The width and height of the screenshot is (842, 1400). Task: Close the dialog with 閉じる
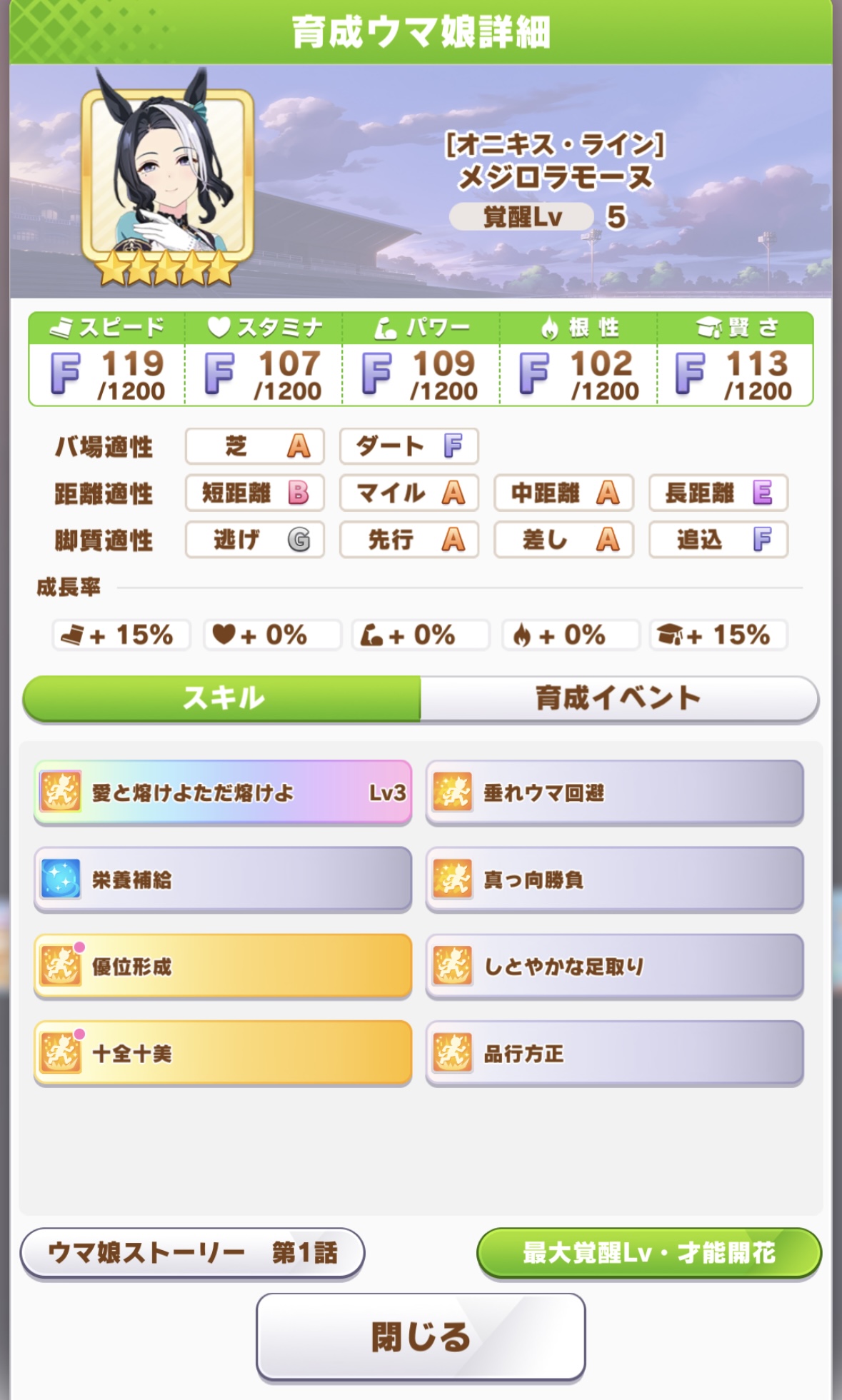click(421, 1336)
